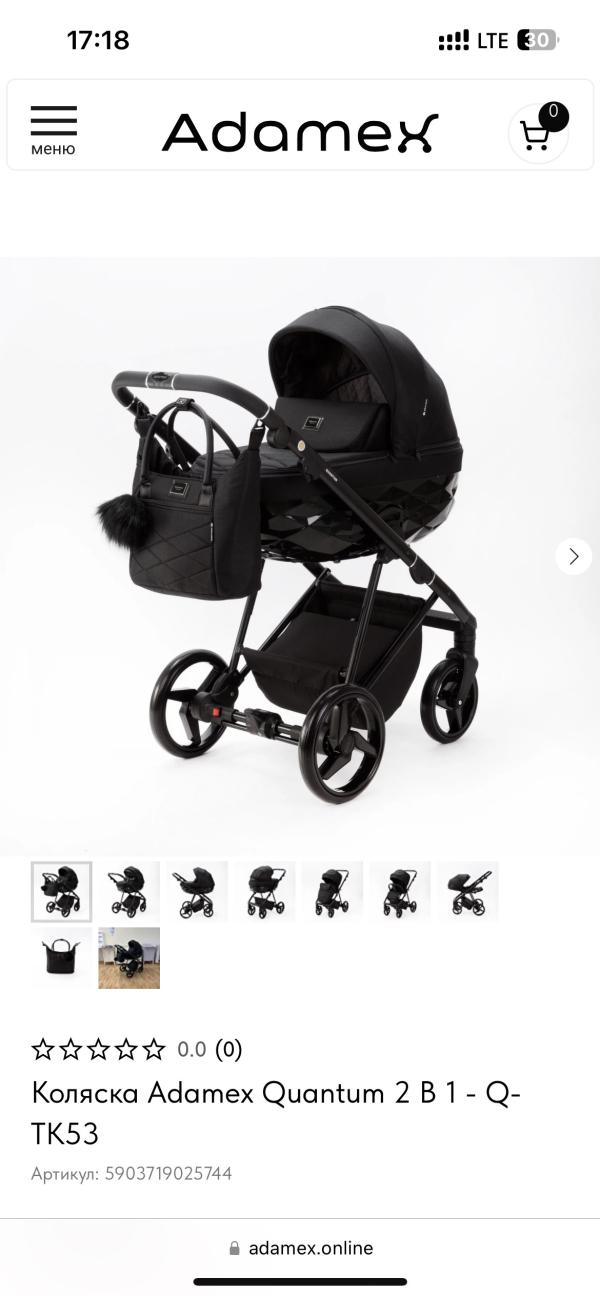Select the sixth stroller thumbnail

coord(400,891)
